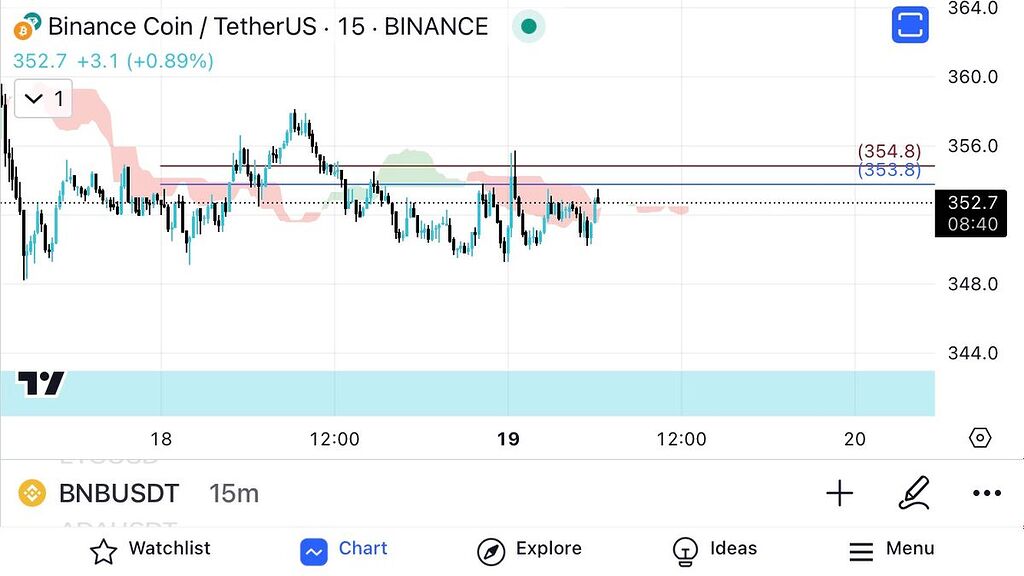Switch to the Watchlist tab
Image resolution: width=1024 pixels, height=576 pixels.
[x=150, y=549]
